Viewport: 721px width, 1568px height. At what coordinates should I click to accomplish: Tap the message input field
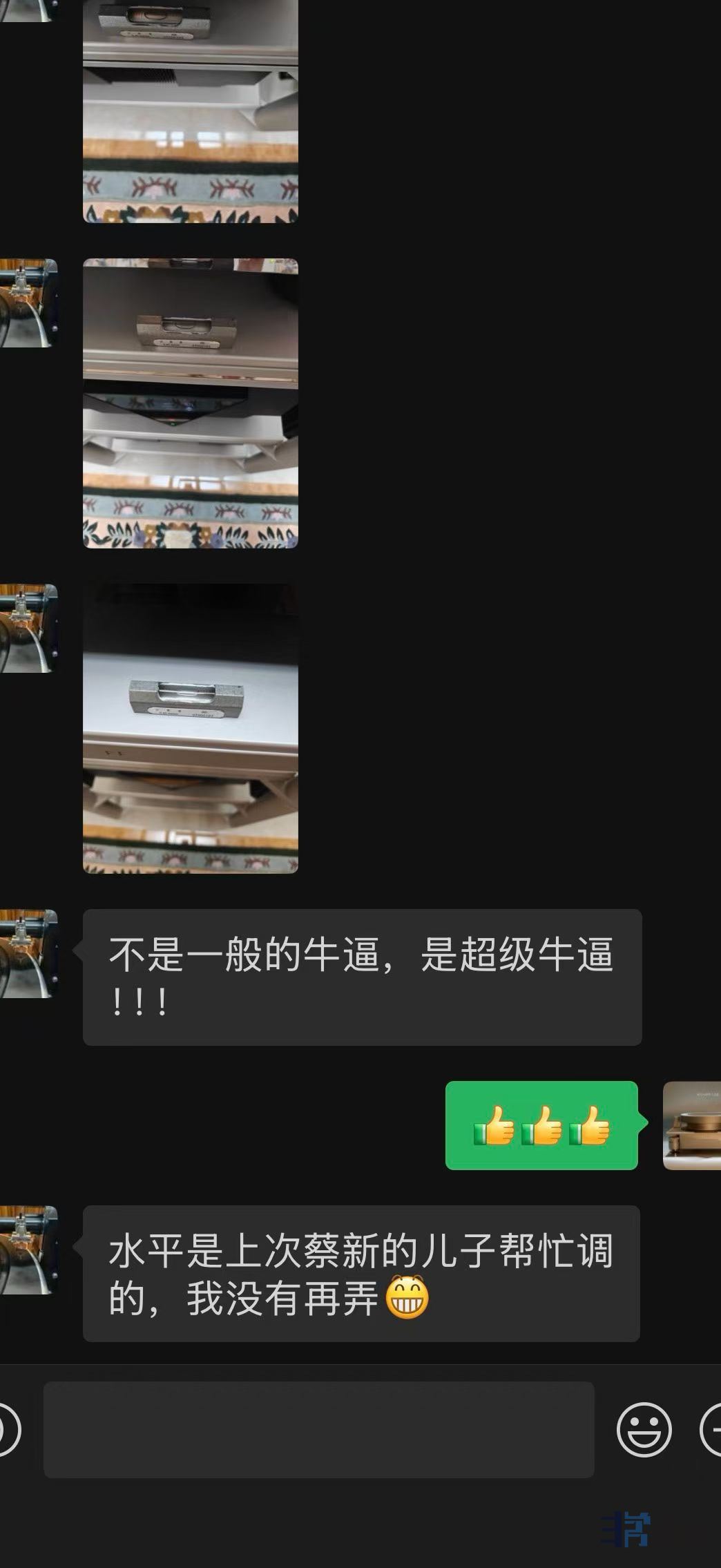pos(318,1429)
